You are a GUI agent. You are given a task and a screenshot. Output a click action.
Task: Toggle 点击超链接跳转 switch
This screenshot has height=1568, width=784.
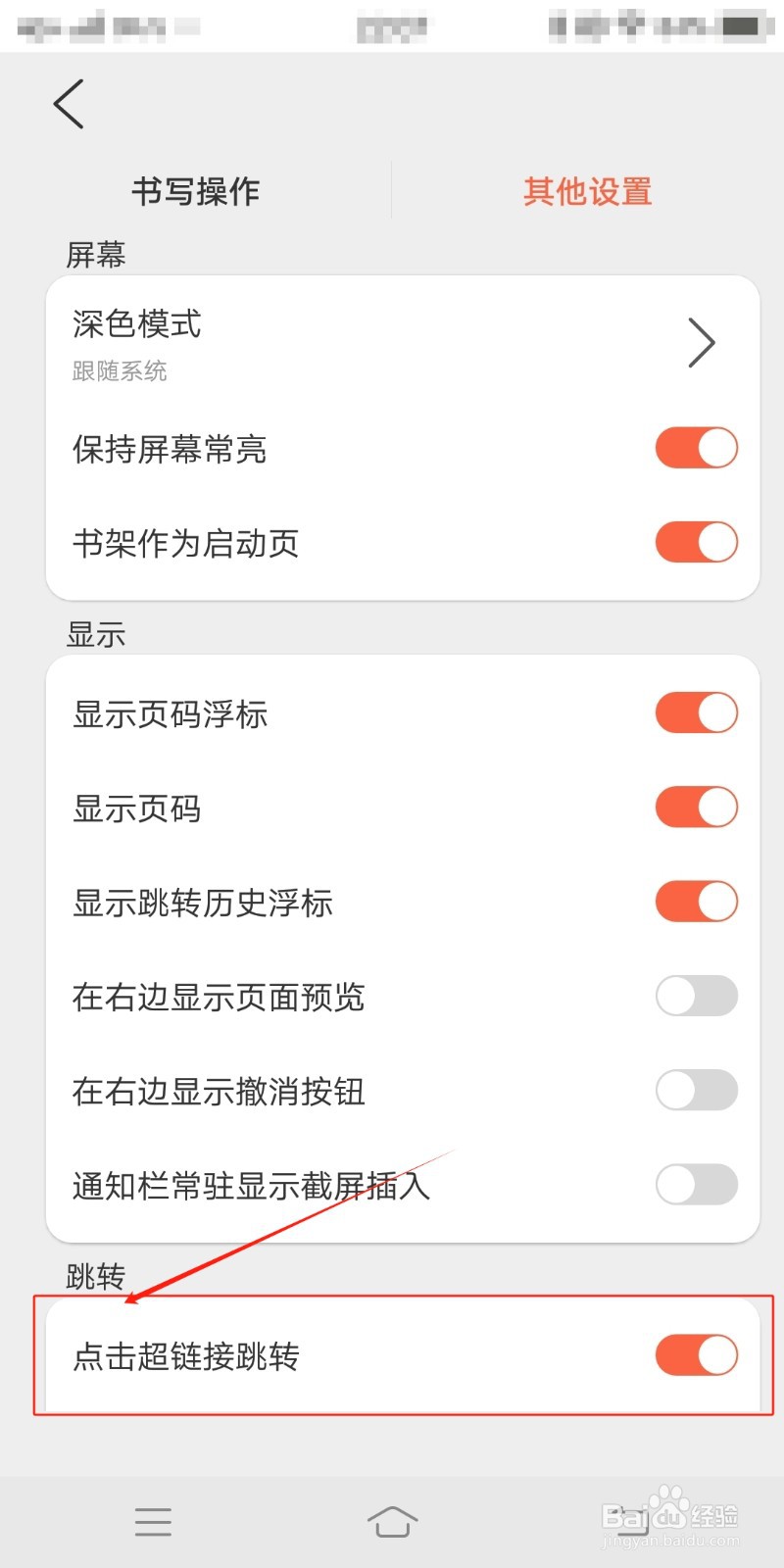pos(697,1355)
